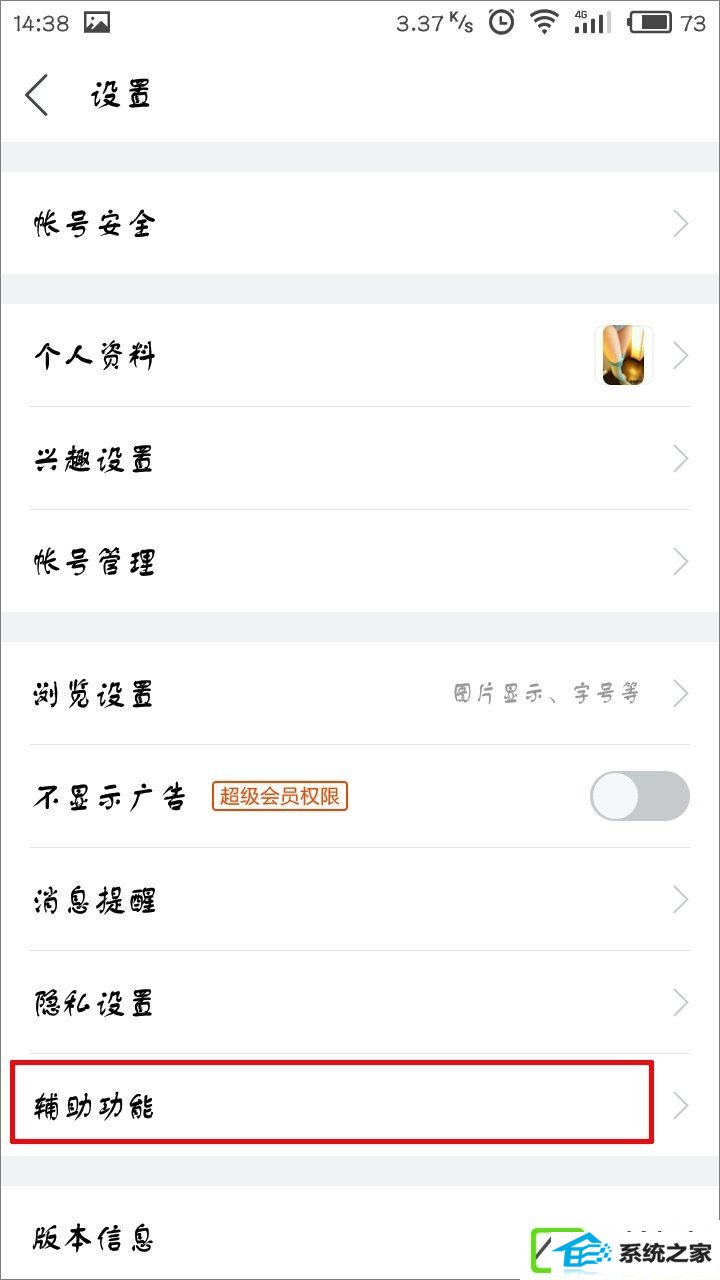Open the 个人资料 row
The height and width of the screenshot is (1280, 720).
pos(360,356)
